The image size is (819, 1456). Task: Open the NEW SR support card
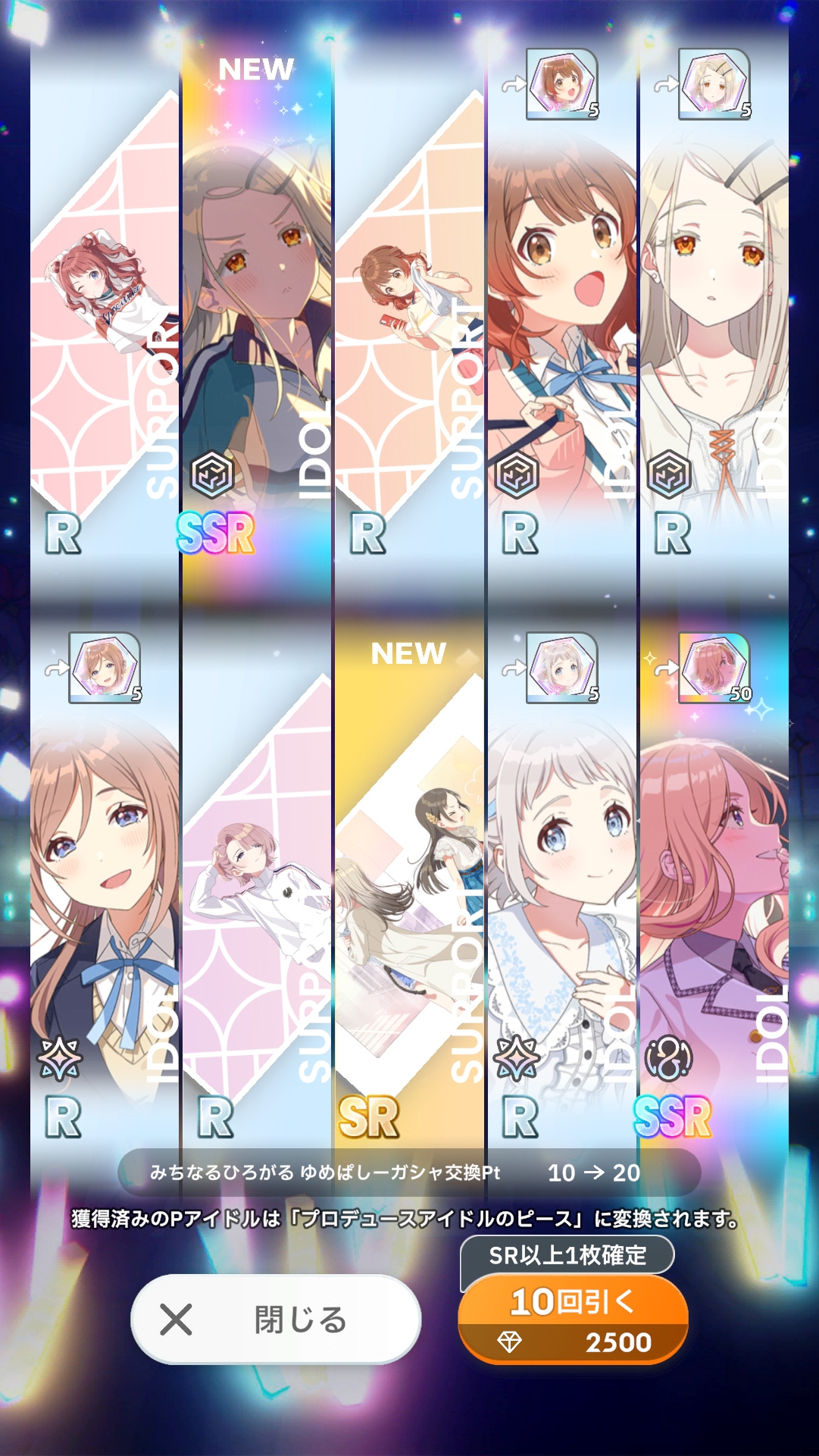(409, 894)
